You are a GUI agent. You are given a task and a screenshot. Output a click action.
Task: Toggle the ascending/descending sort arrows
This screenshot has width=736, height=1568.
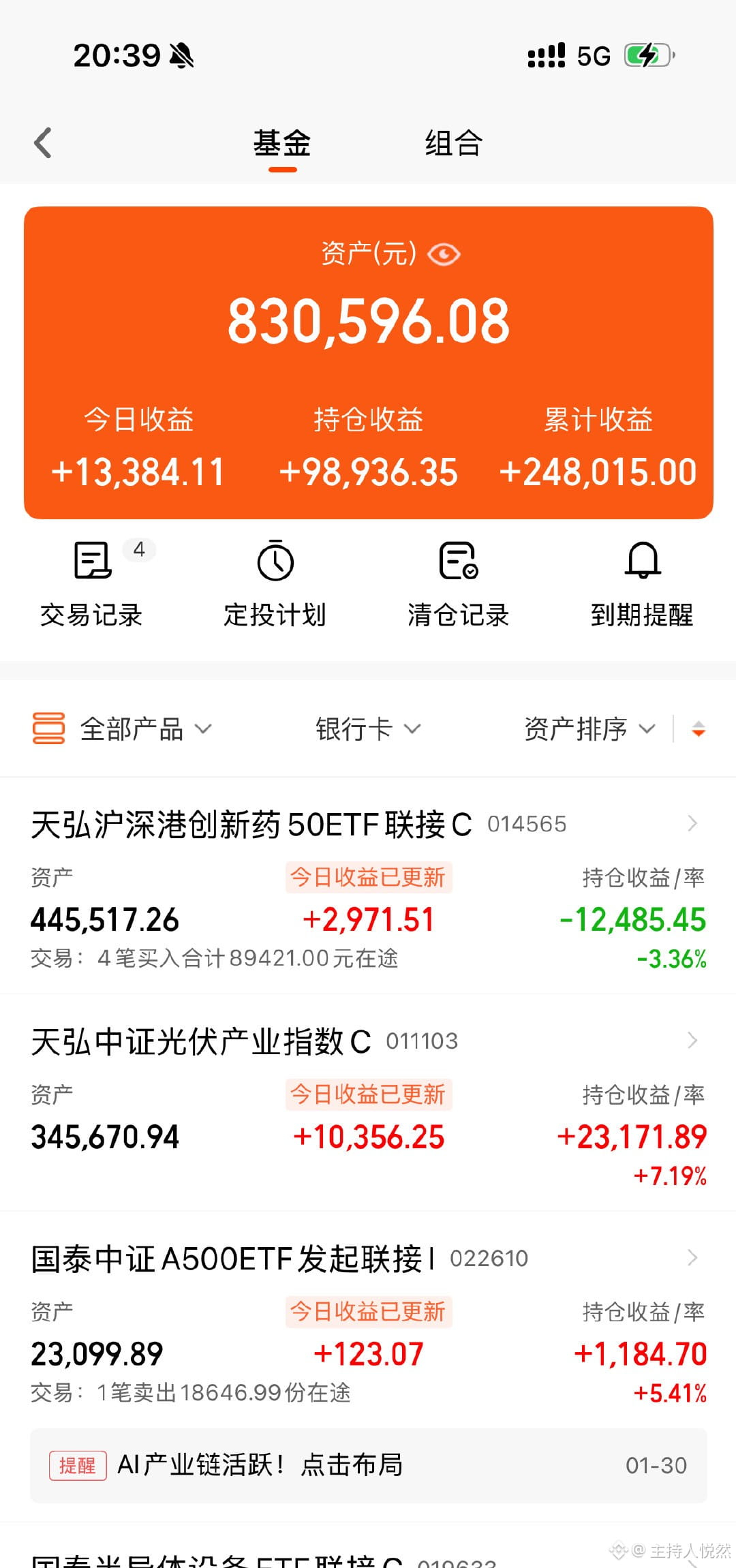pyautogui.click(x=699, y=729)
